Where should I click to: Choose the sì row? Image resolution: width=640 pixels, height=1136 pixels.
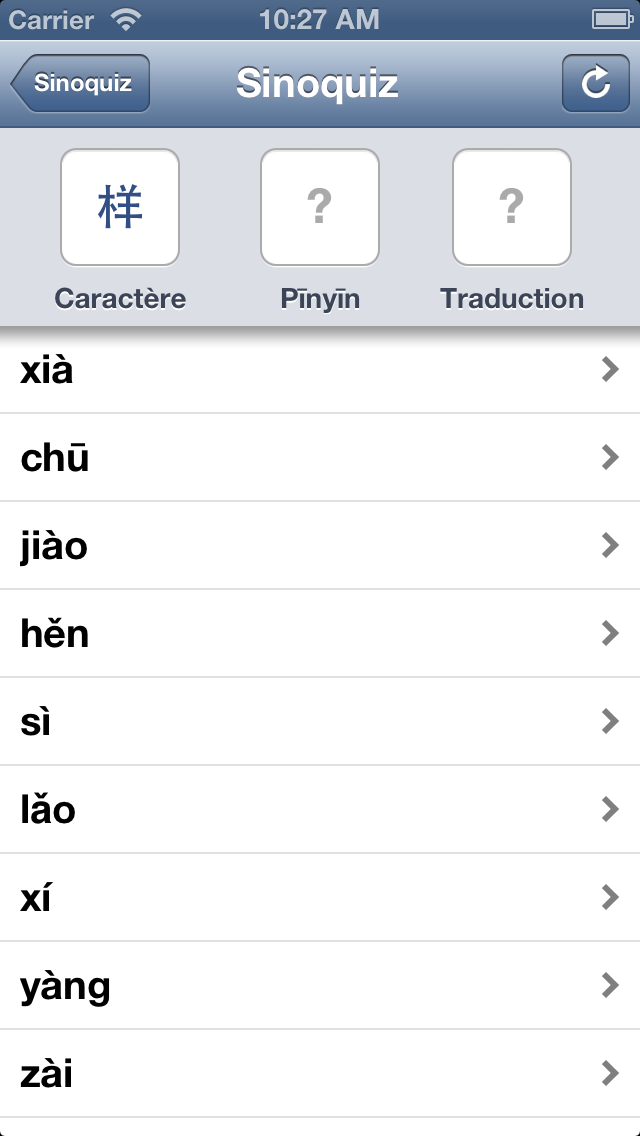point(320,722)
